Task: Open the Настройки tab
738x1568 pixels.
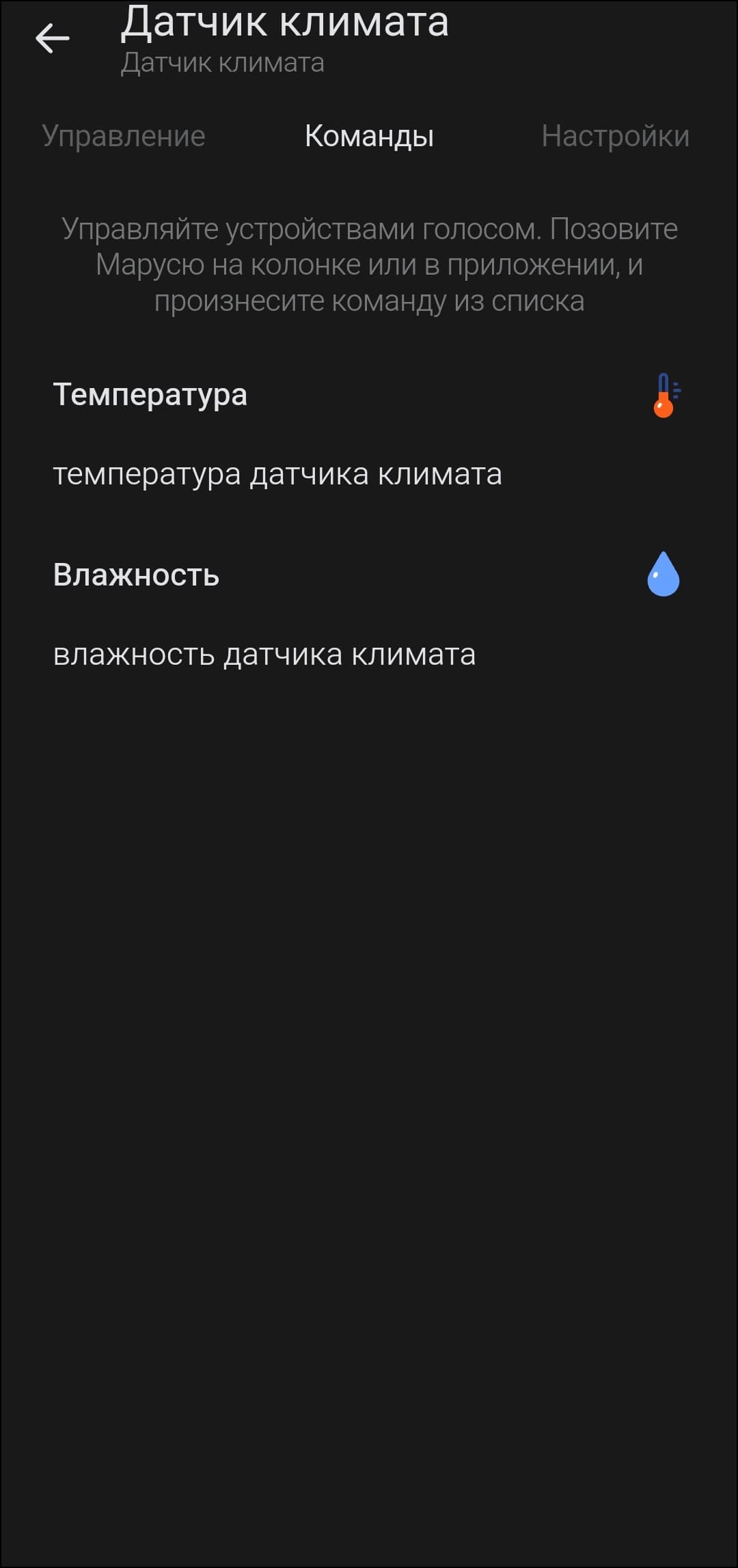Action: point(615,136)
